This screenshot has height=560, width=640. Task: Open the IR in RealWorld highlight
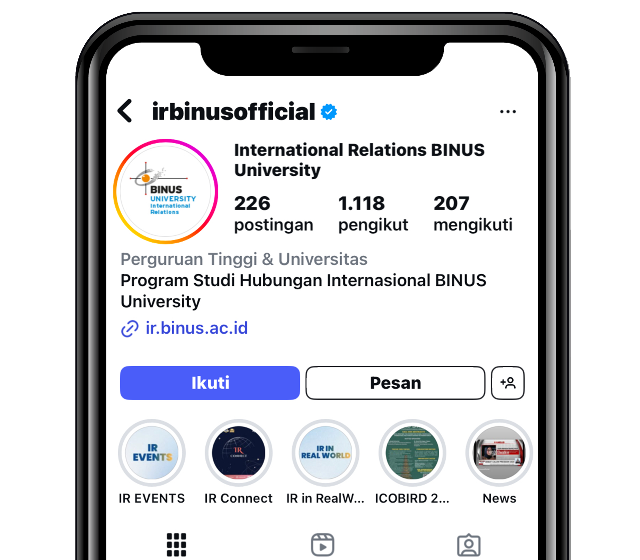pos(325,453)
